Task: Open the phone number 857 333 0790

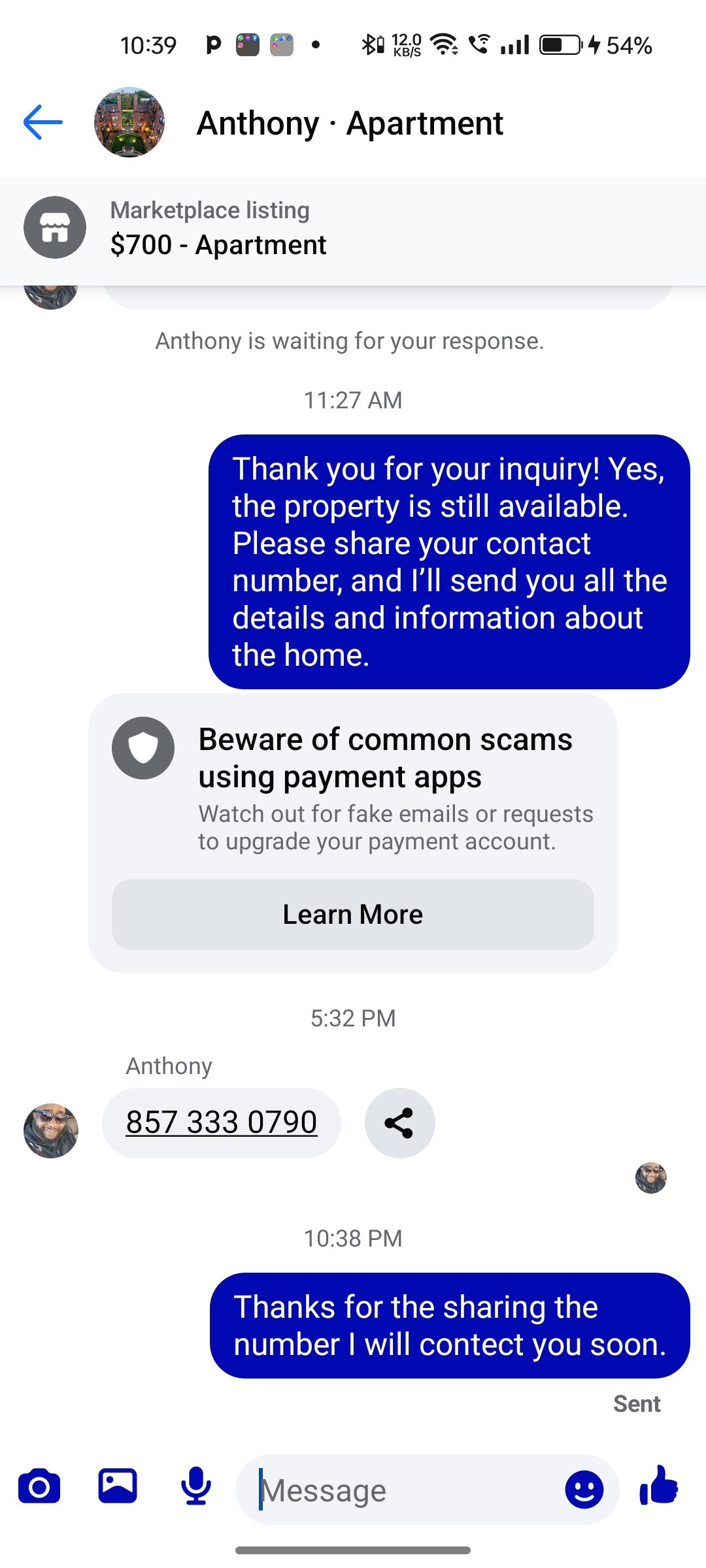Action: click(222, 1122)
